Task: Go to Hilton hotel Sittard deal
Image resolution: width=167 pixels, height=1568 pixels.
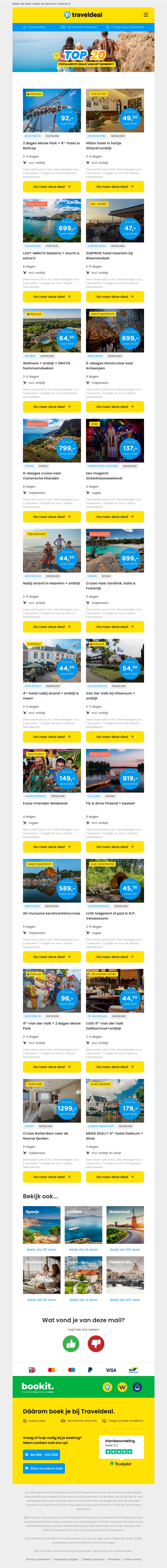Action: pos(115,187)
